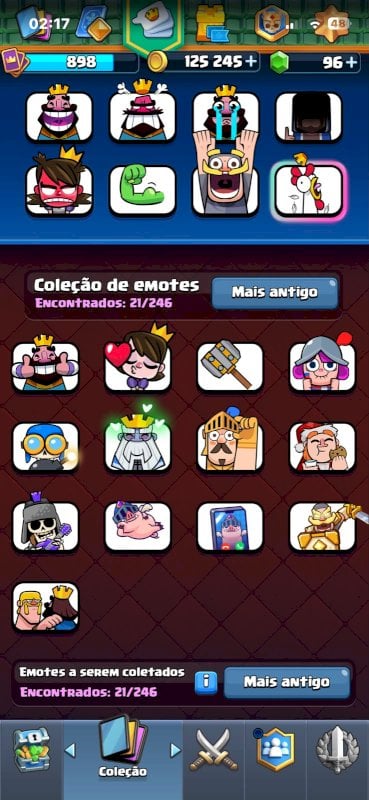This screenshot has height=800, width=369.
Task: Go to the events sword and laurel tab
Action: click(x=337, y=749)
